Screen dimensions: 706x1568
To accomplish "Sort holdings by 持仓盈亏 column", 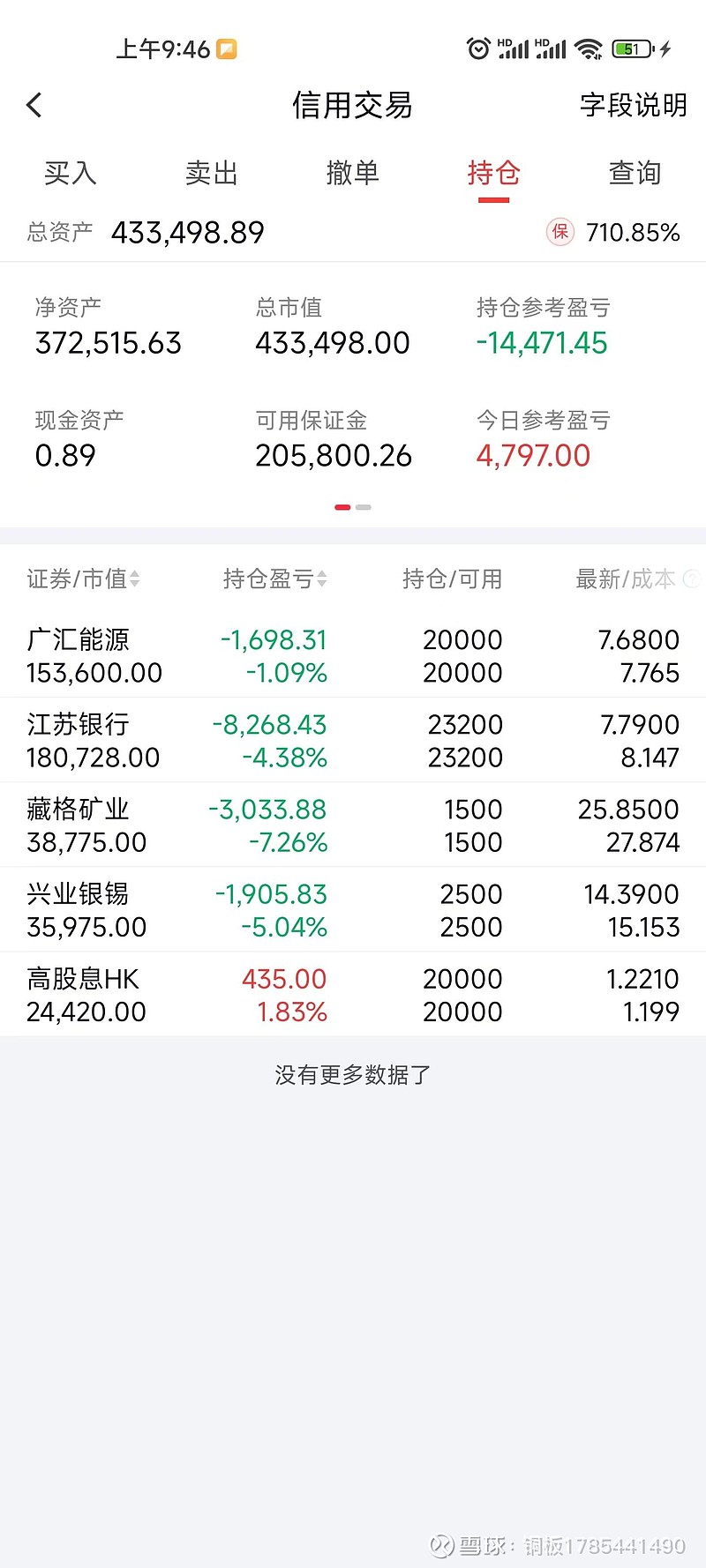I will coord(274,579).
